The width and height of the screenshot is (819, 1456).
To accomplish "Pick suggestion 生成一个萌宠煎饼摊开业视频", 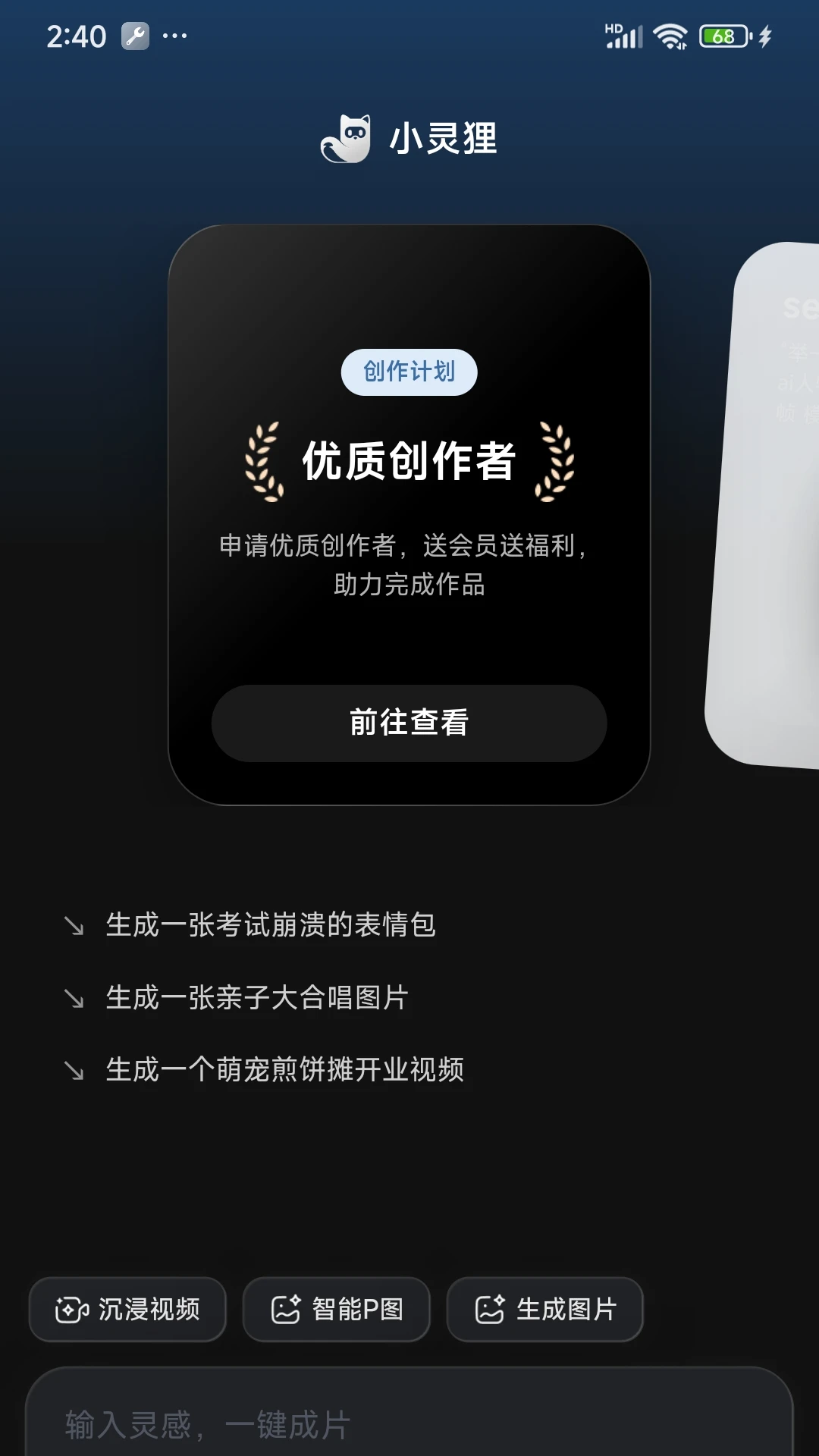I will click(264, 1069).
